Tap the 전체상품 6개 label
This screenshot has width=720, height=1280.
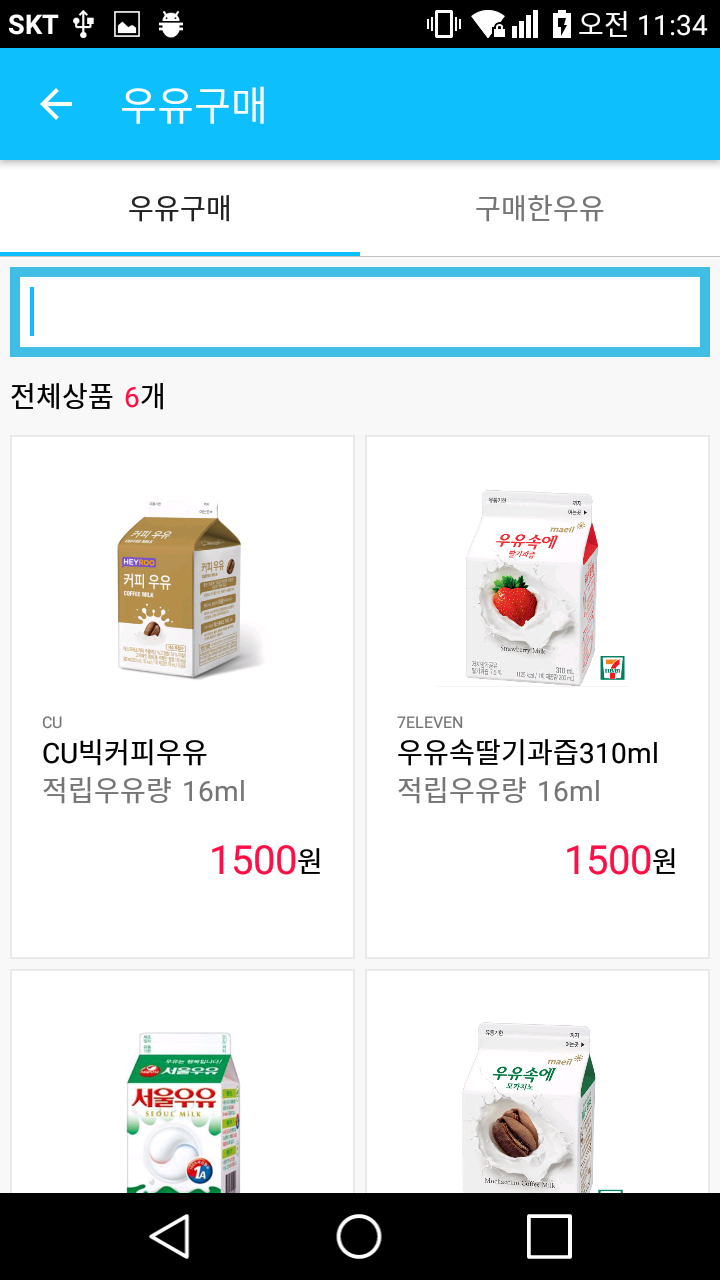(x=85, y=397)
